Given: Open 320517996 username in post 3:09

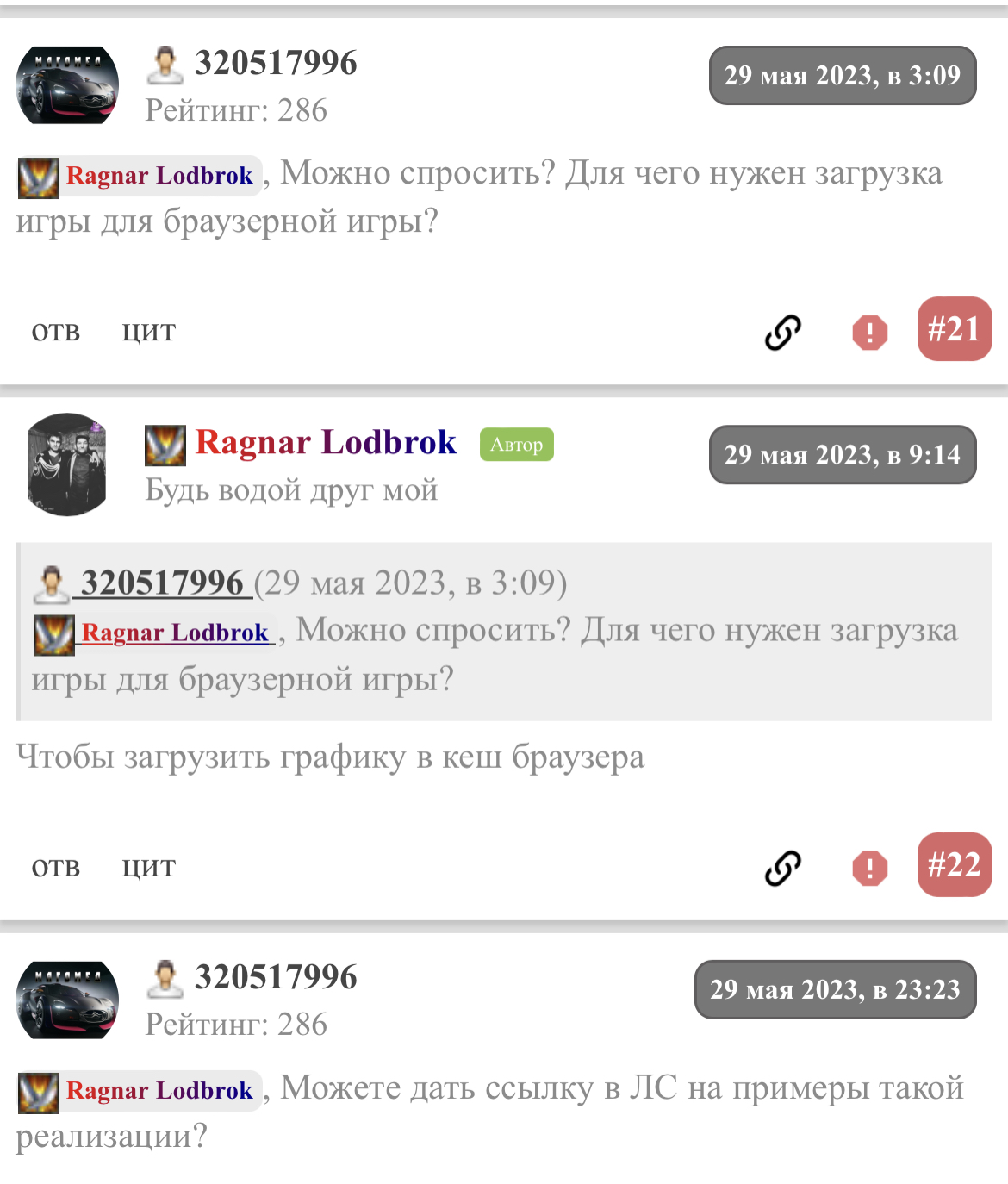Looking at the screenshot, I should (275, 63).
